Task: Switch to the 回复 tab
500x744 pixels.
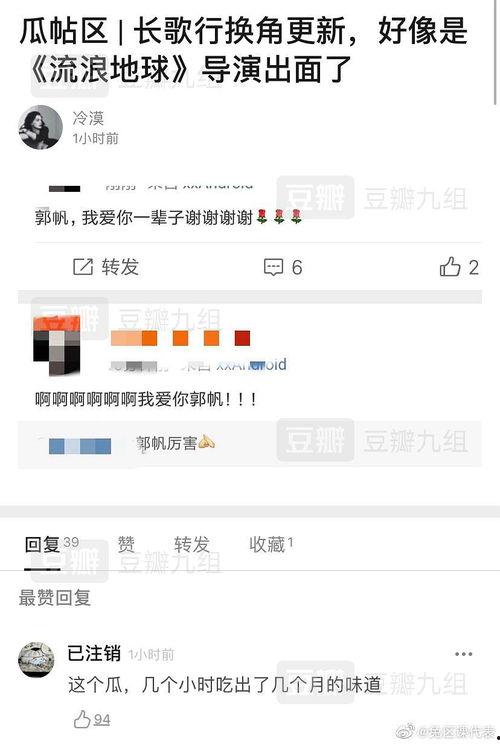Action: pos(51,544)
